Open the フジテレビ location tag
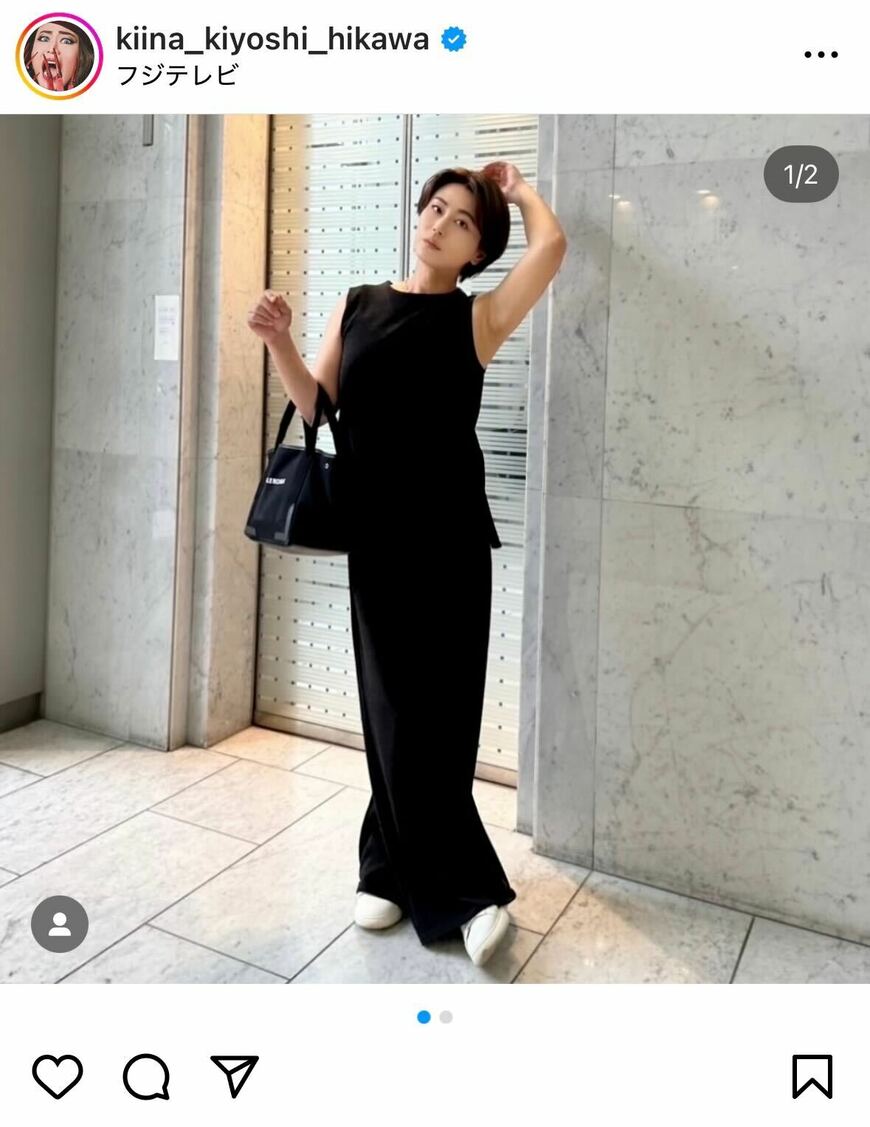The height and width of the screenshot is (1127, 870). [x=177, y=75]
